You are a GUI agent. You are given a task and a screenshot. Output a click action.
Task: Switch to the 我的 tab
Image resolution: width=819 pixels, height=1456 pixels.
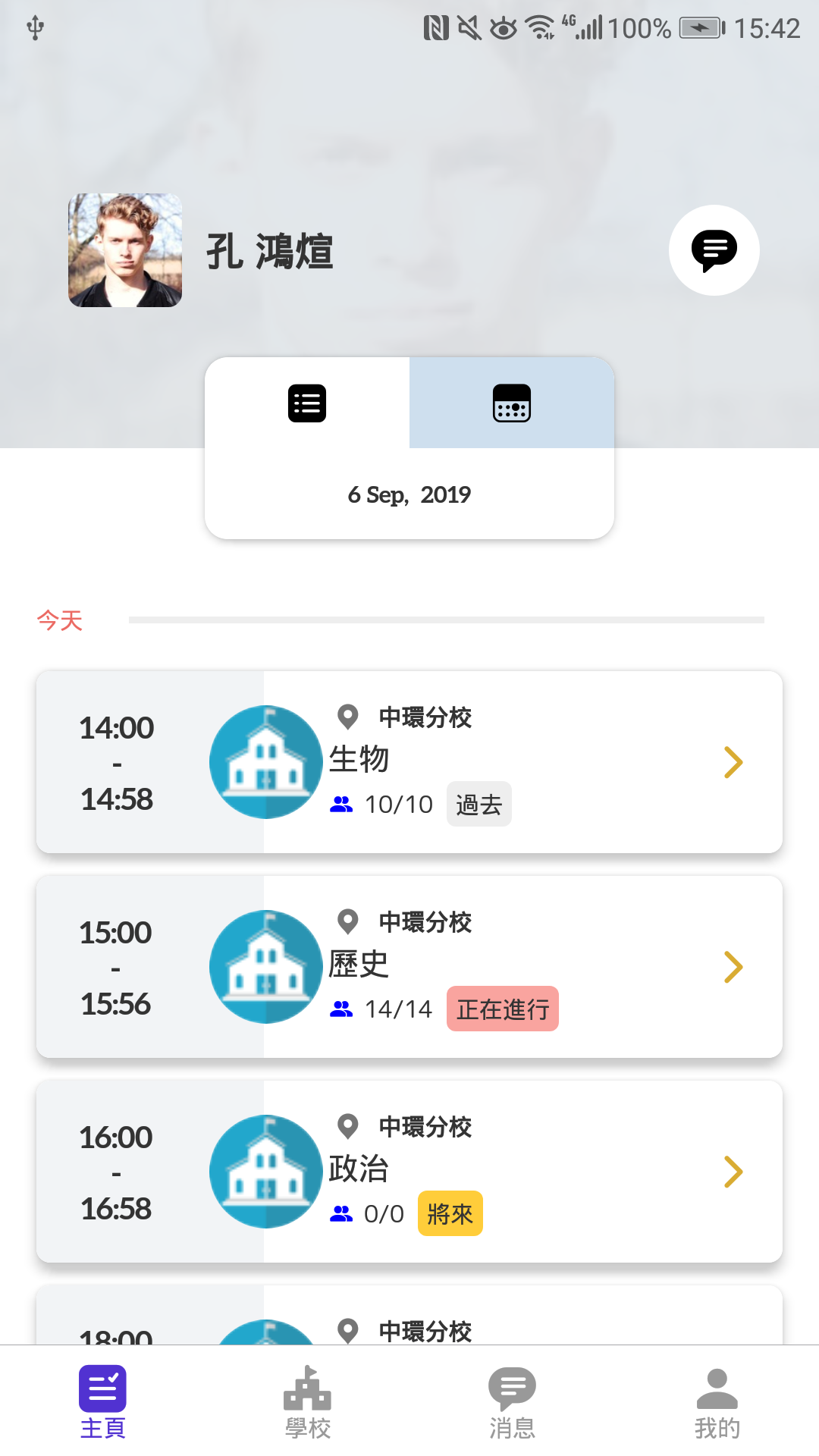717,1401
